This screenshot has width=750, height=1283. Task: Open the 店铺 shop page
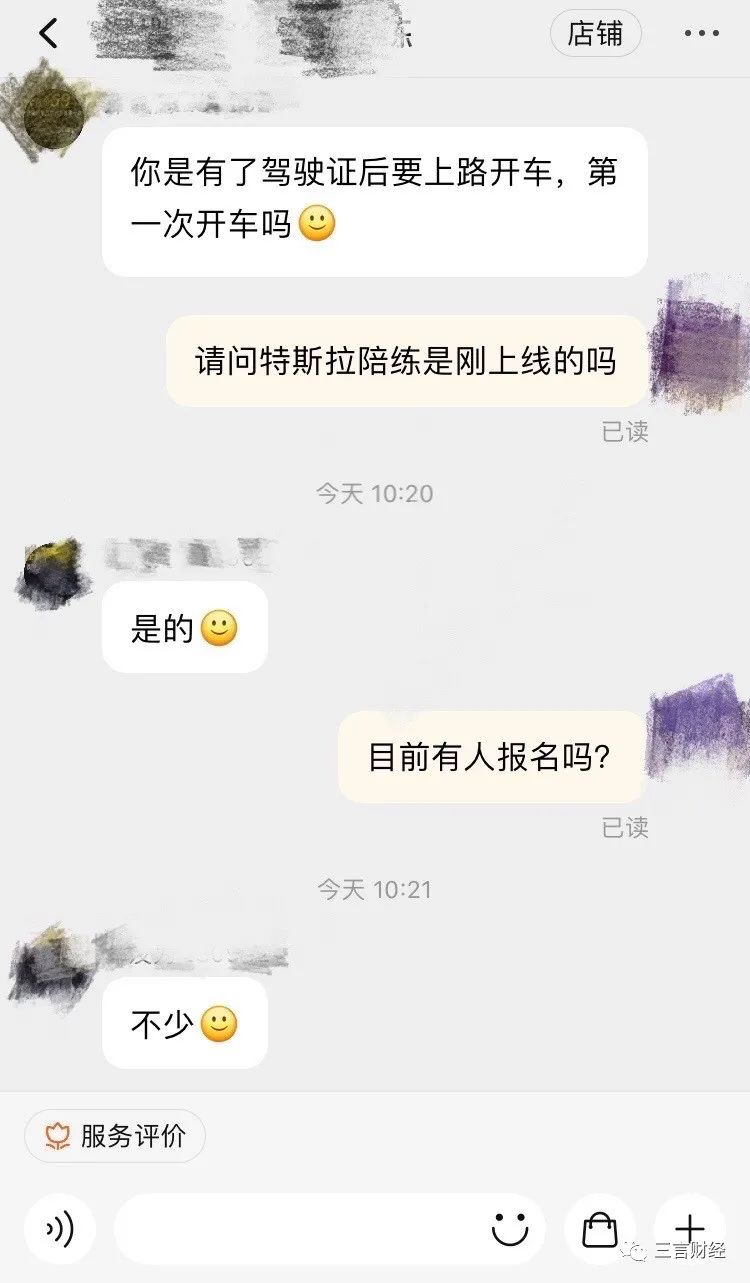coord(595,34)
